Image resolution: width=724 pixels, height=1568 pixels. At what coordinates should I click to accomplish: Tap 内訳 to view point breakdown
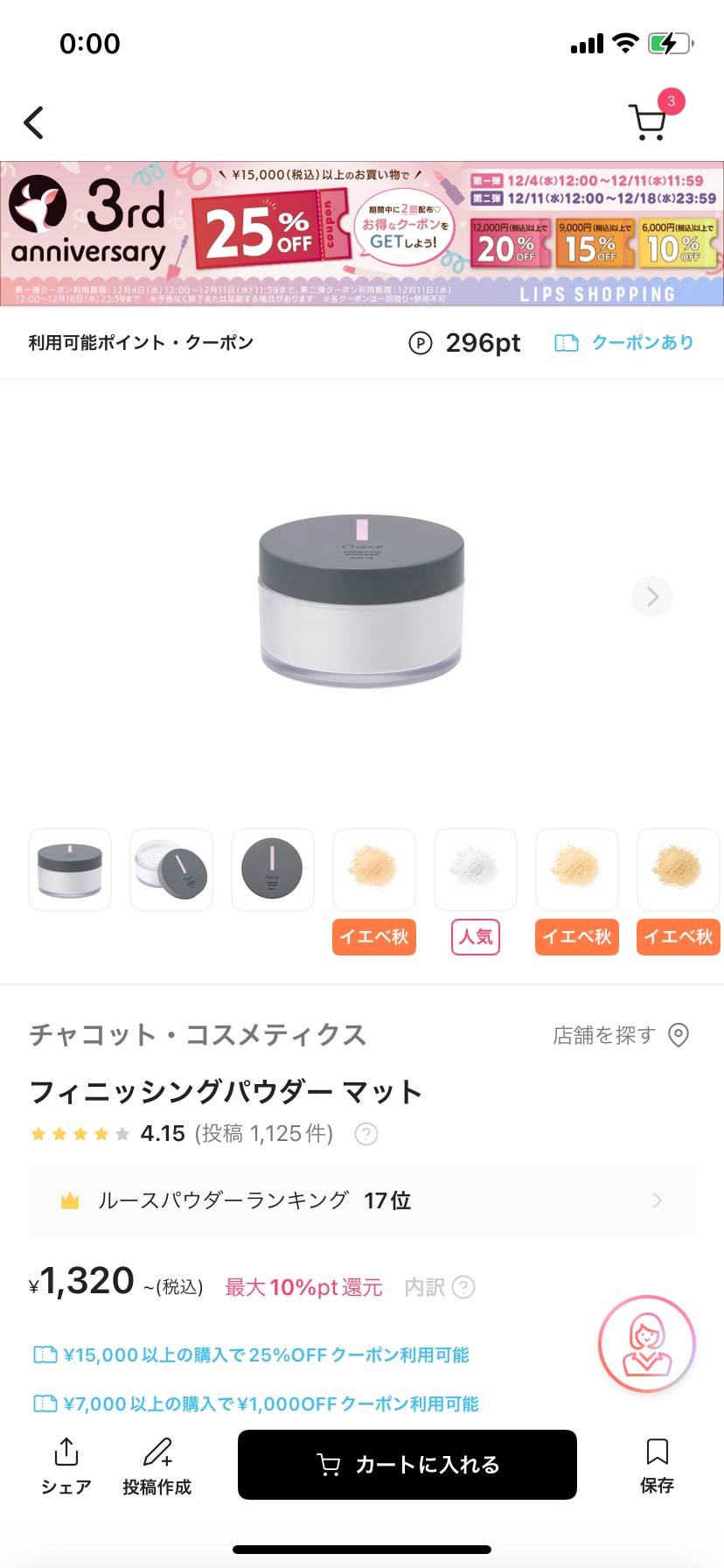click(x=439, y=1287)
